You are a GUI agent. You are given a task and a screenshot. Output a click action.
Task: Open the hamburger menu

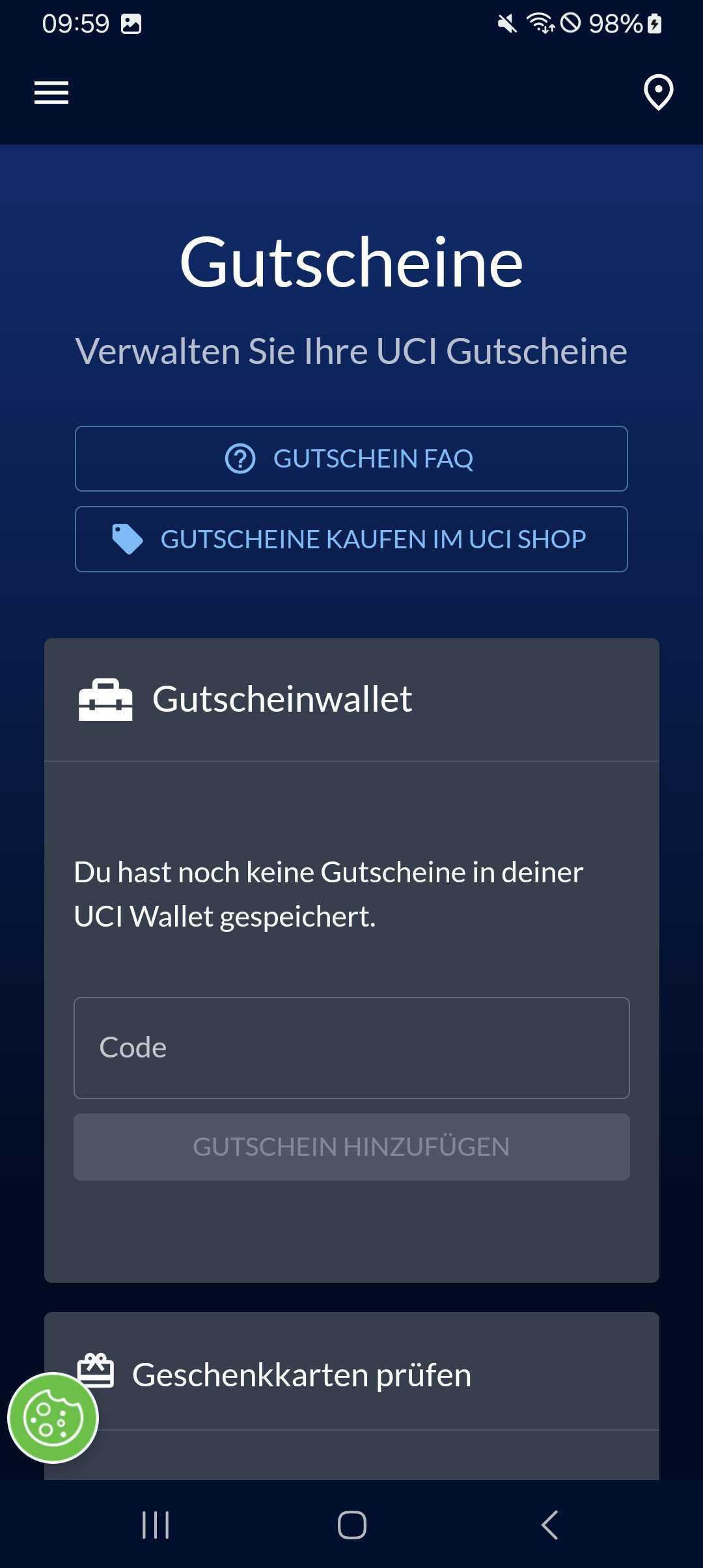coord(51,92)
